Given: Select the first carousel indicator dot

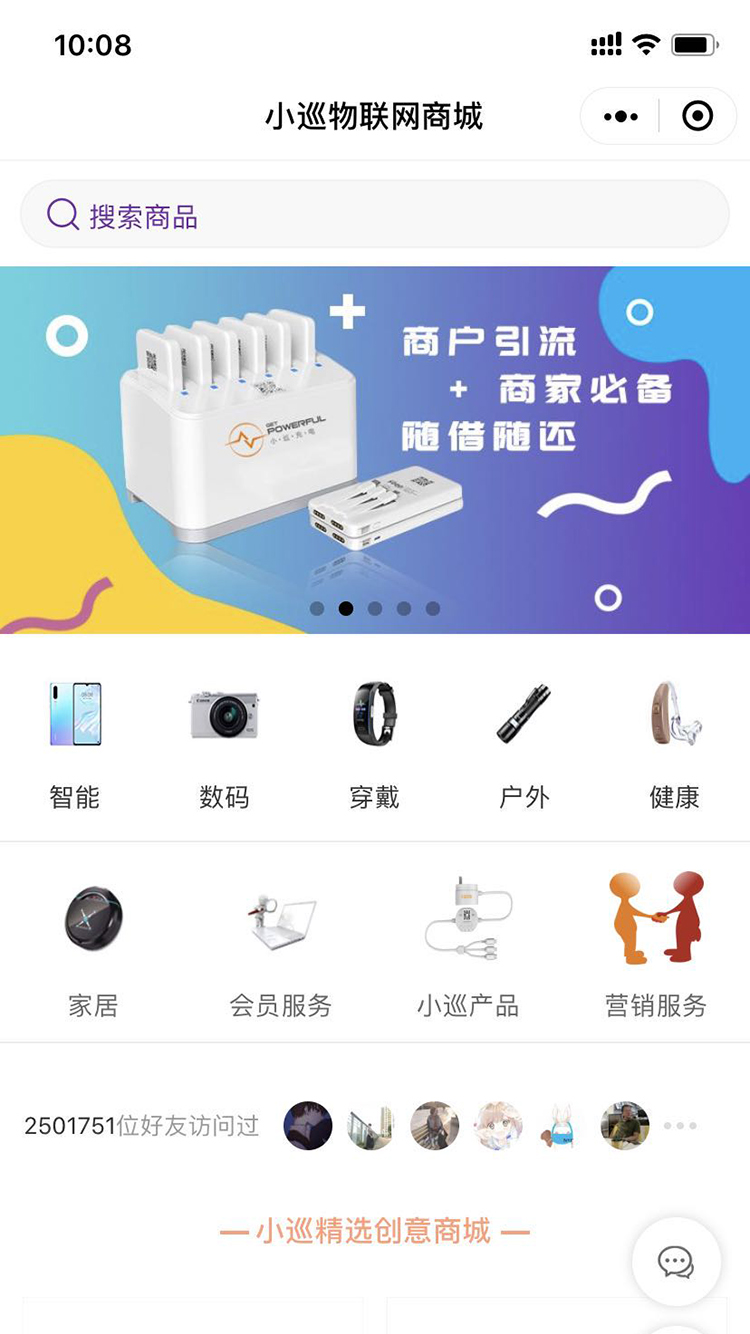Looking at the screenshot, I should coord(316,606).
